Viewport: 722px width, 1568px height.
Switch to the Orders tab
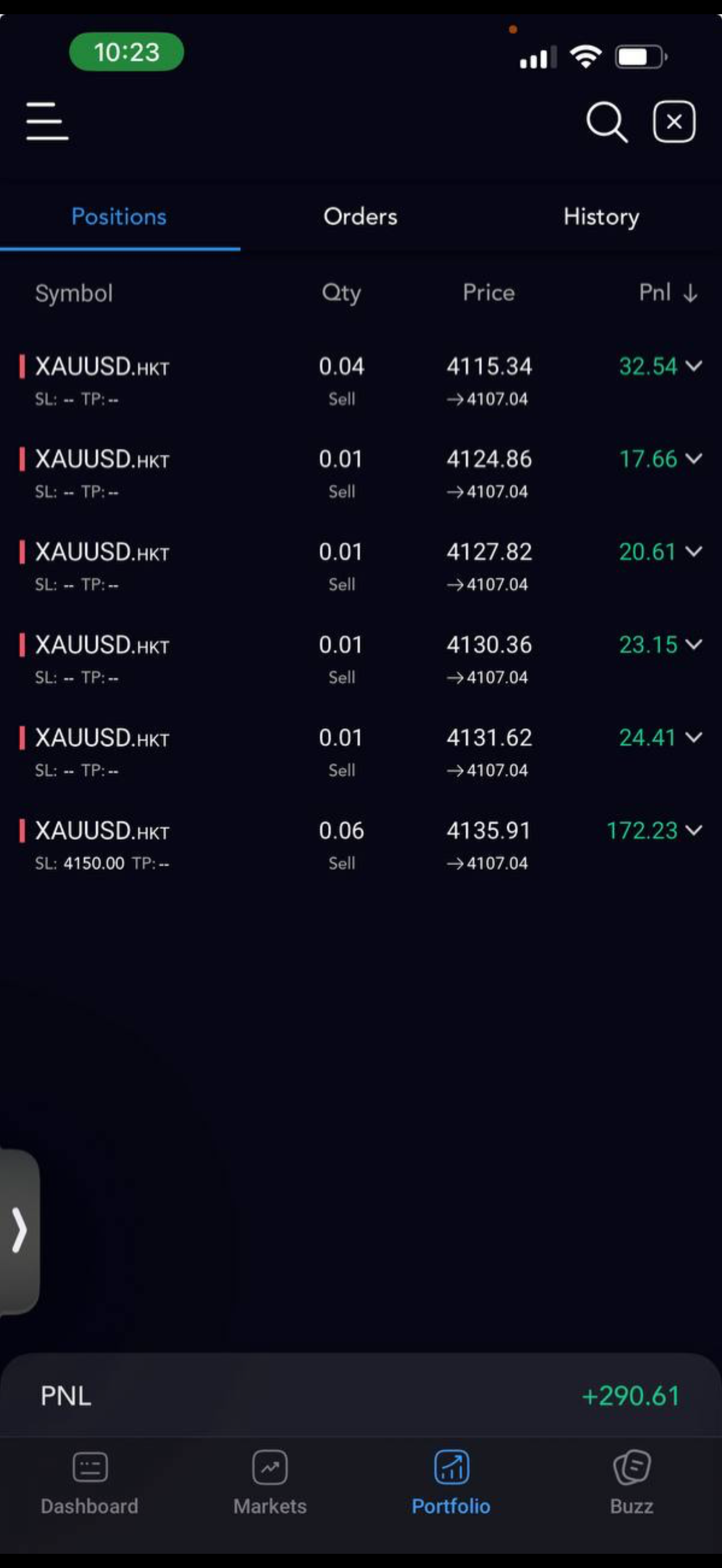[360, 217]
